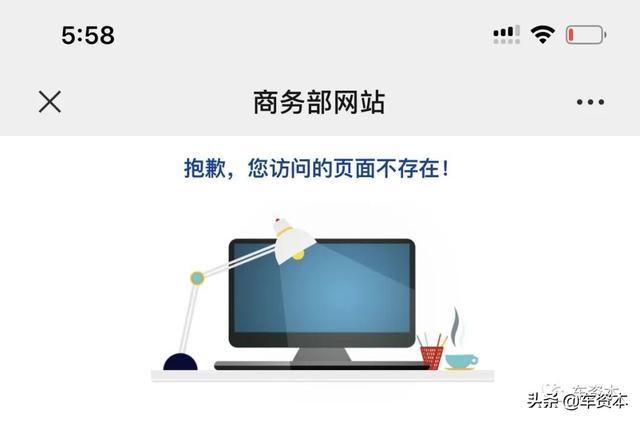This screenshot has width=640, height=421.
Task: Close the 商务部网站 page
Action: [49, 101]
